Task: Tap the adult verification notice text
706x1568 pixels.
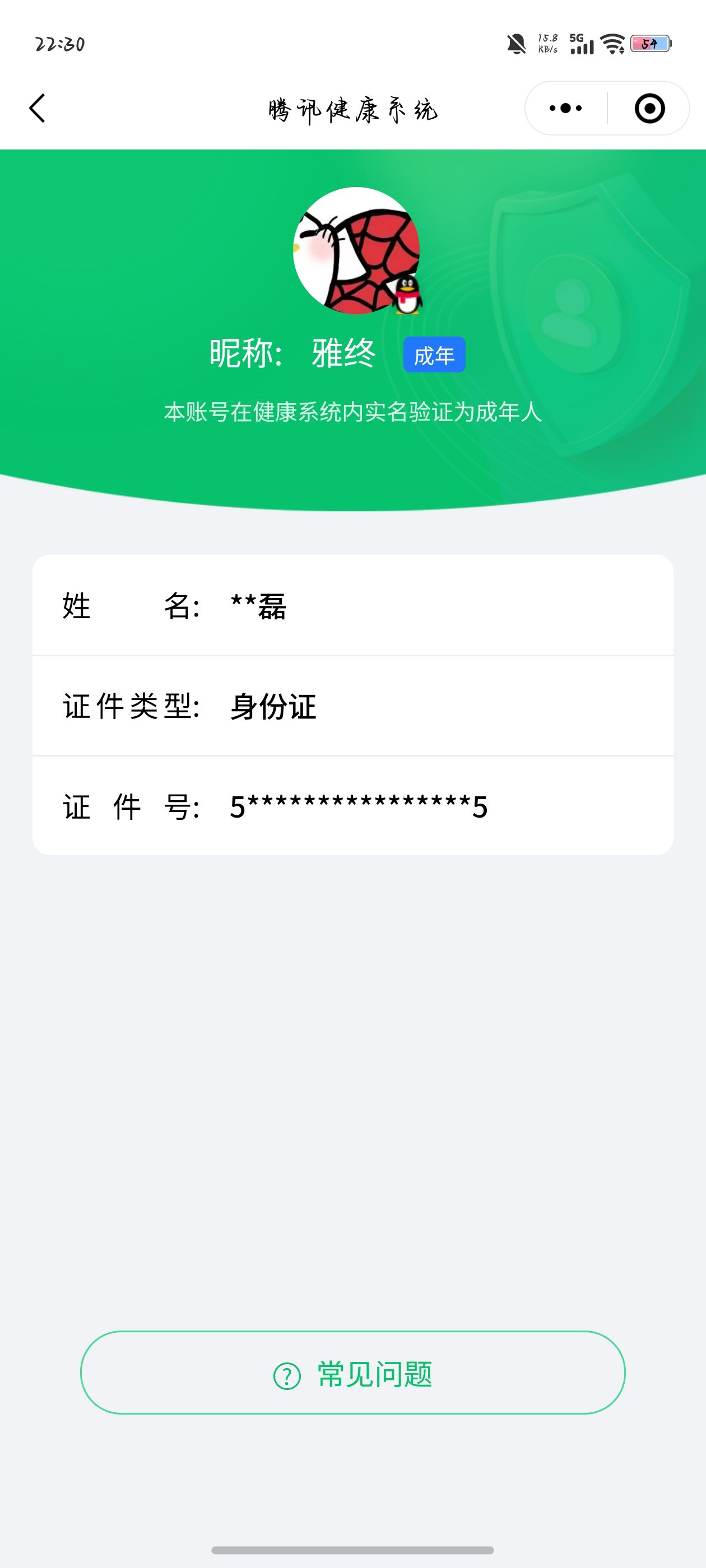Action: [x=352, y=413]
